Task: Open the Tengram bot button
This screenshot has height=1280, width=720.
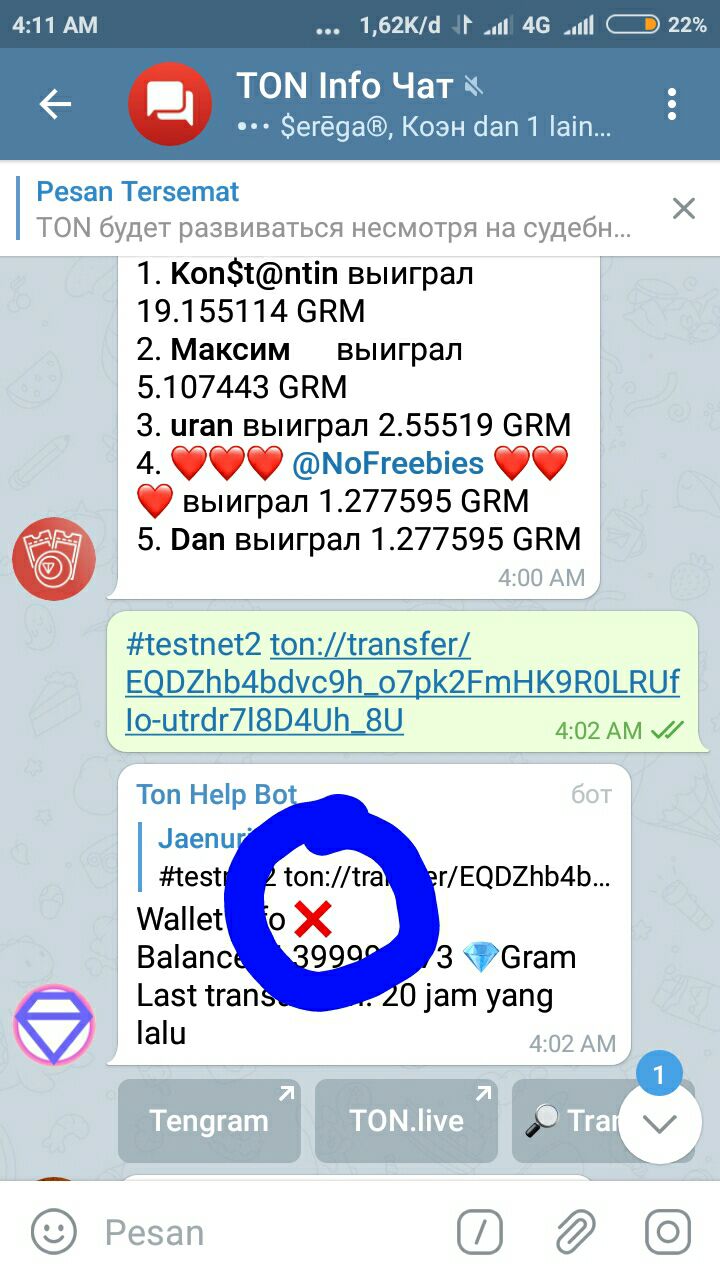Action: (x=209, y=1120)
